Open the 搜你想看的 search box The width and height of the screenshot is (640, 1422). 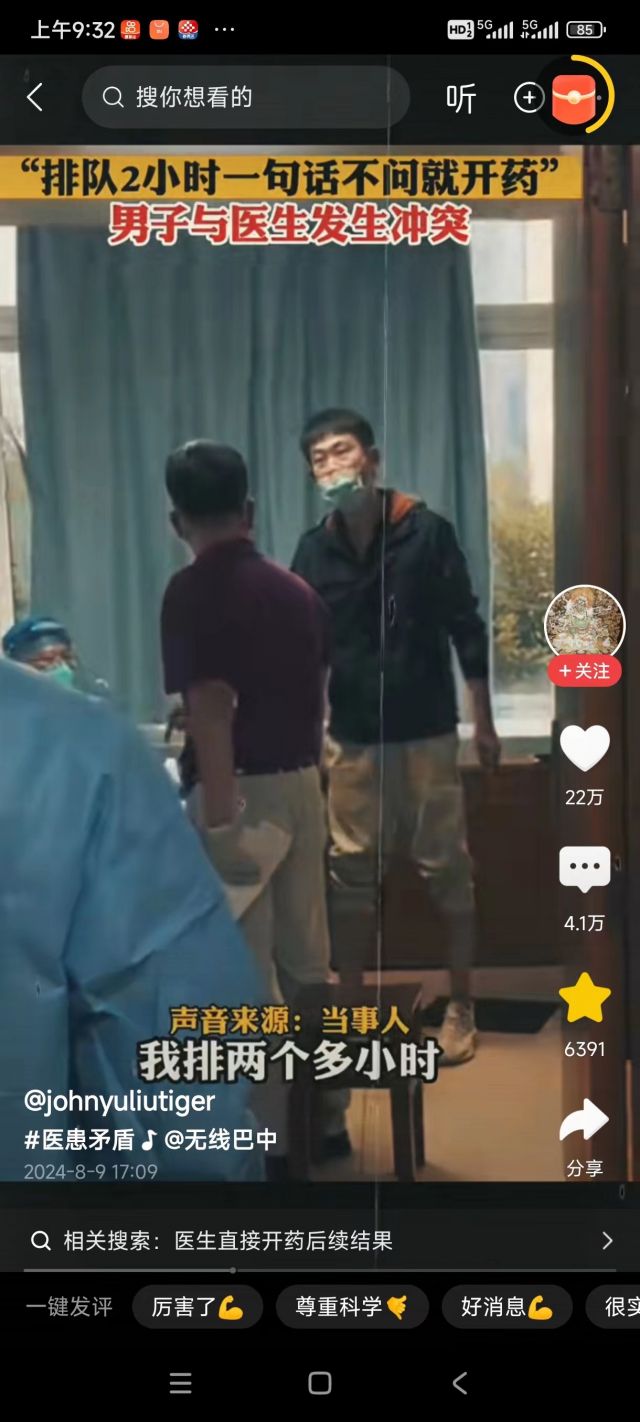tap(245, 97)
